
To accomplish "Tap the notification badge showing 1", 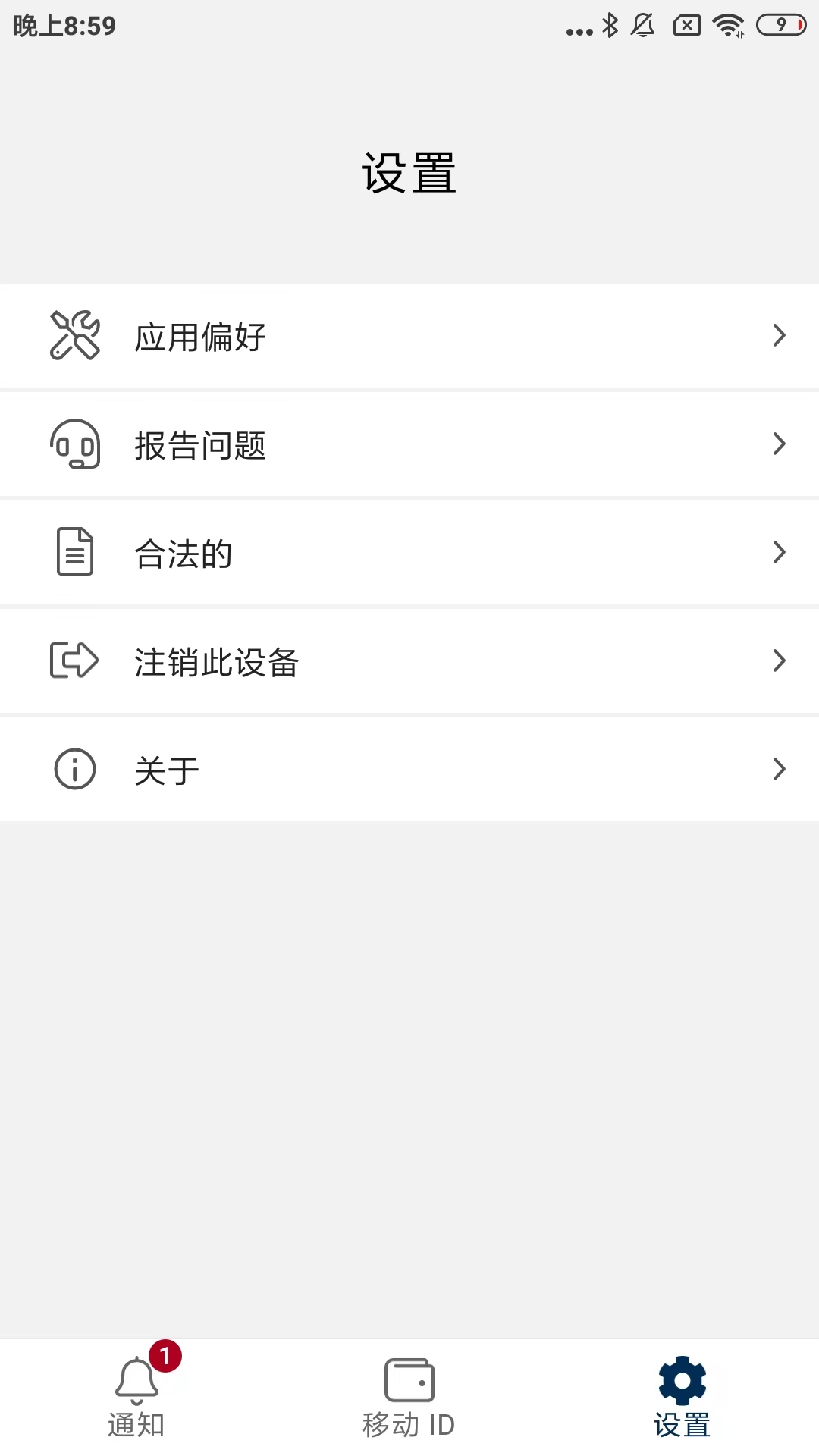I will (x=166, y=1354).
